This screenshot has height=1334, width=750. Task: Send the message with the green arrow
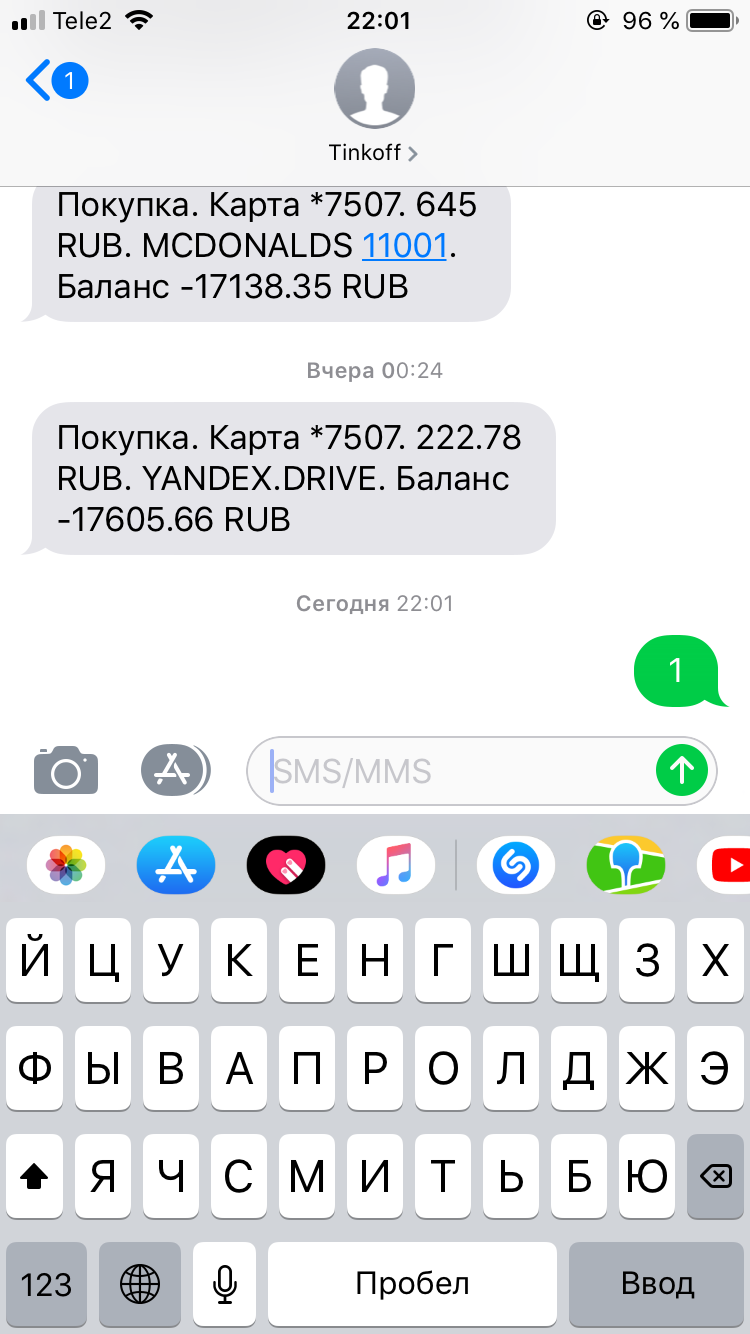(681, 770)
